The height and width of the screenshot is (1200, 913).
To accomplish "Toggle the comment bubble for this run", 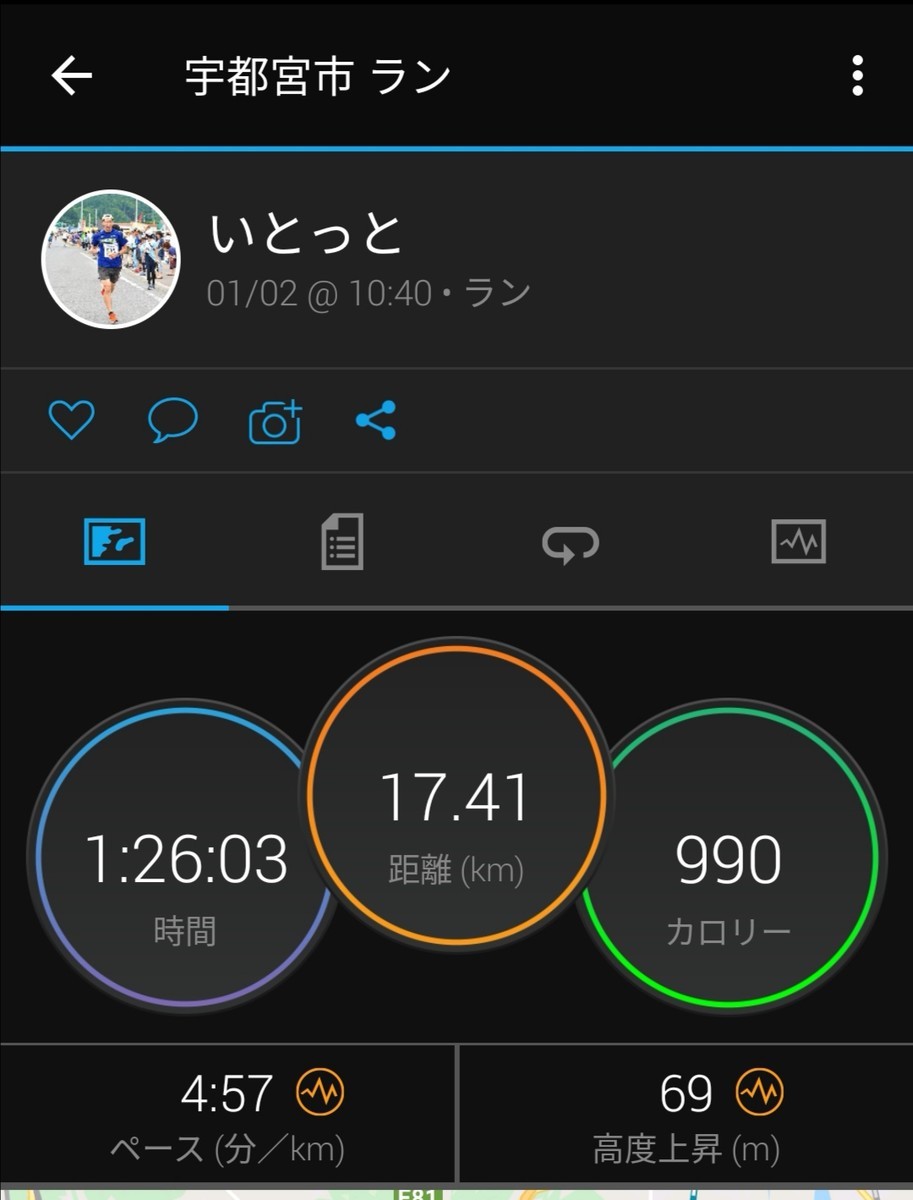I will pyautogui.click(x=172, y=420).
